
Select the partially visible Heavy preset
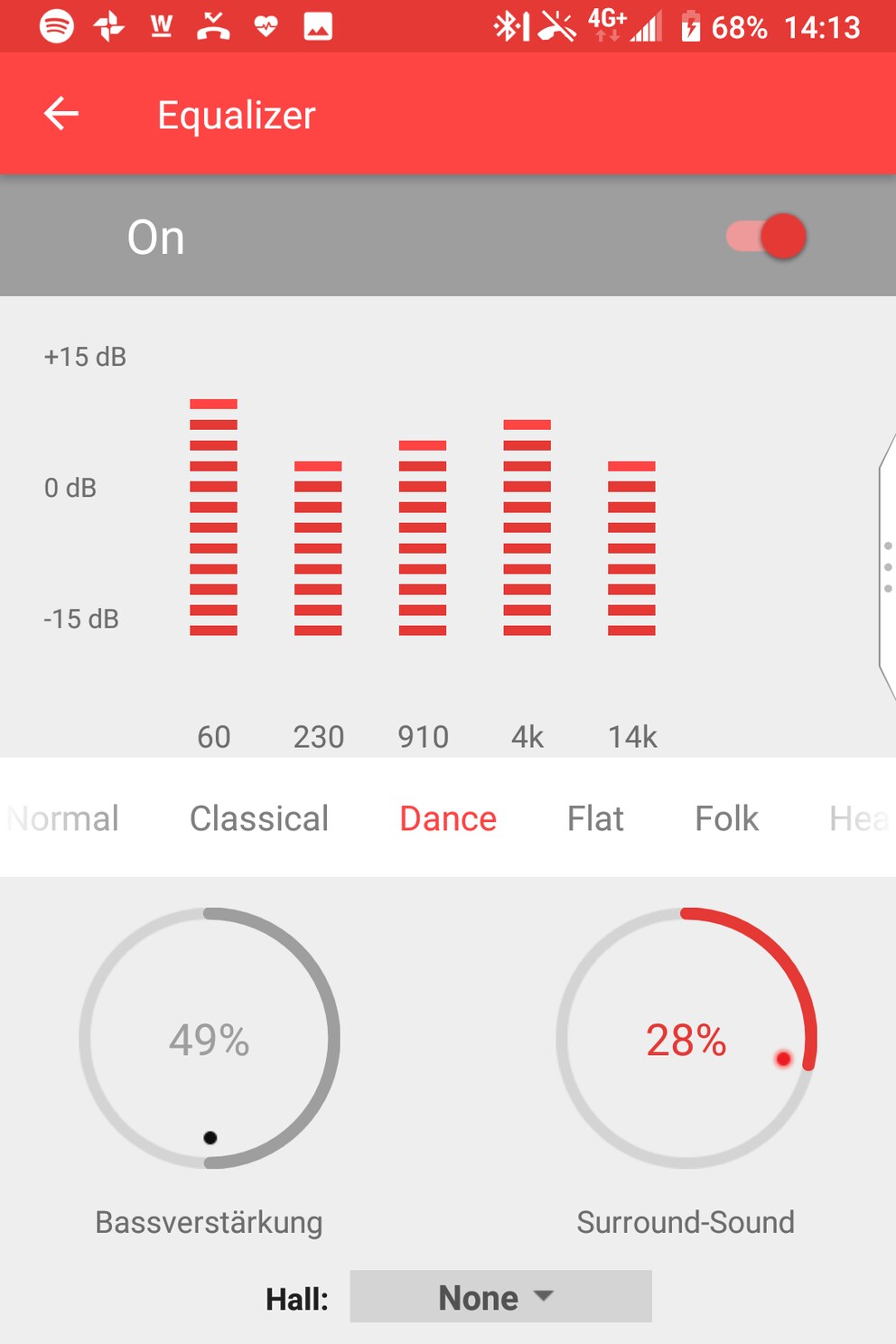click(x=858, y=818)
